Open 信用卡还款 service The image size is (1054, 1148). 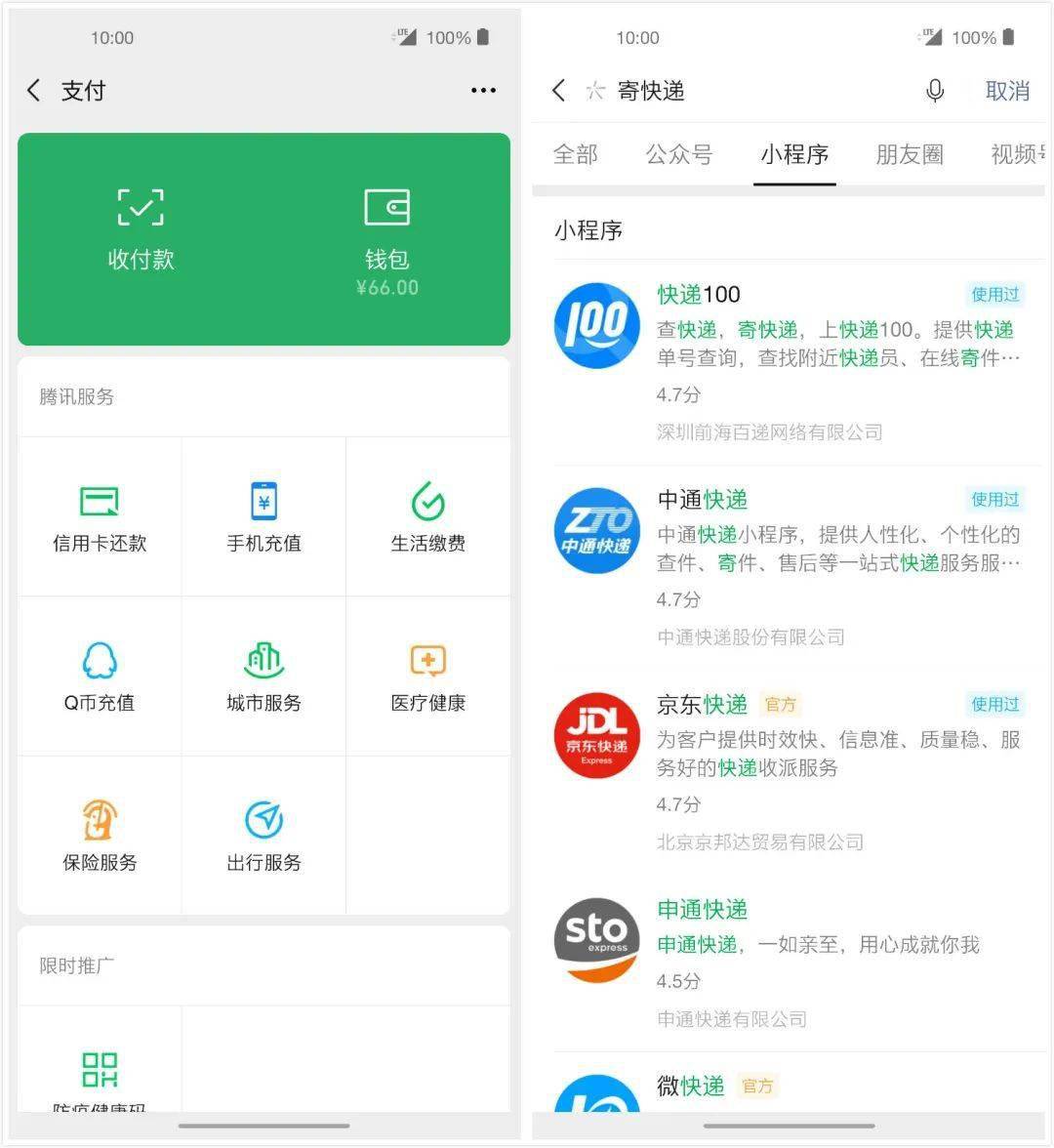100,518
